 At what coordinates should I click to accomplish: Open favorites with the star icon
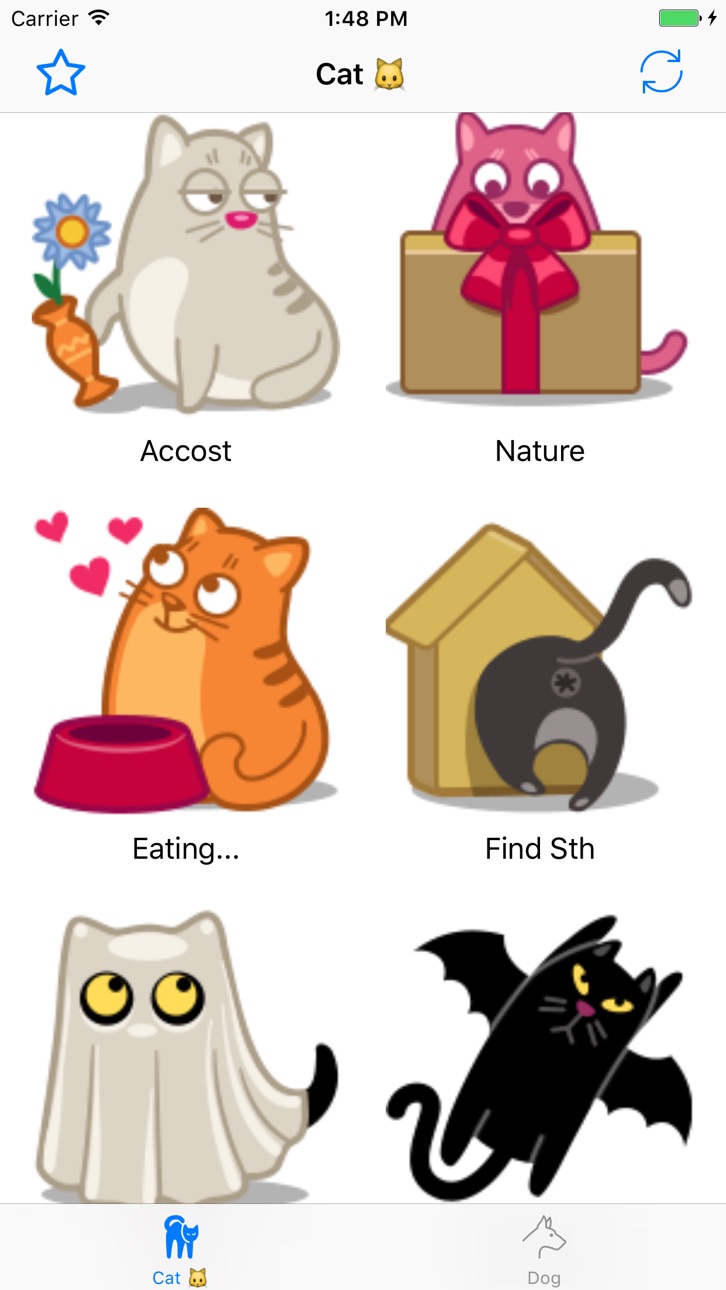pos(61,74)
